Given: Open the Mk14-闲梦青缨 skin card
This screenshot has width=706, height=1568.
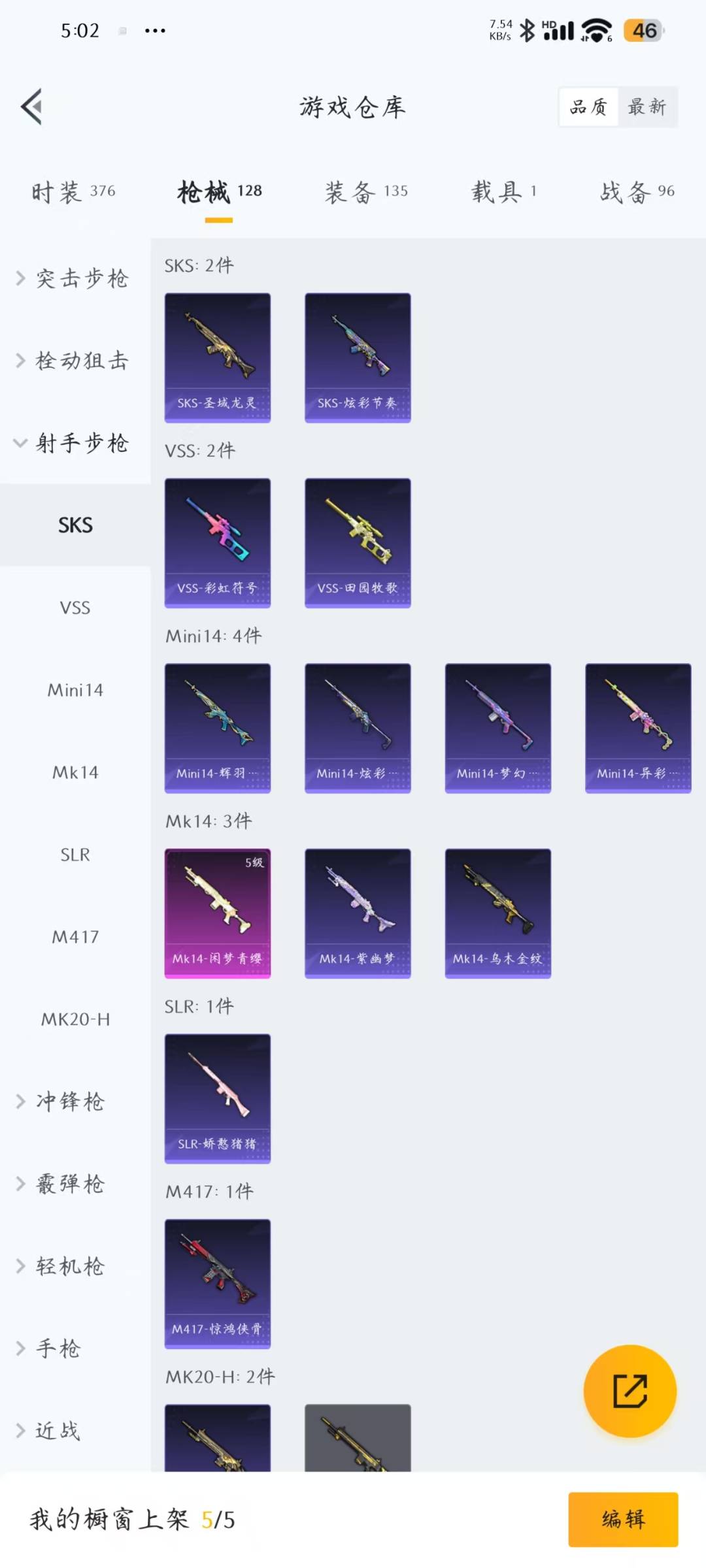Looking at the screenshot, I should point(218,913).
